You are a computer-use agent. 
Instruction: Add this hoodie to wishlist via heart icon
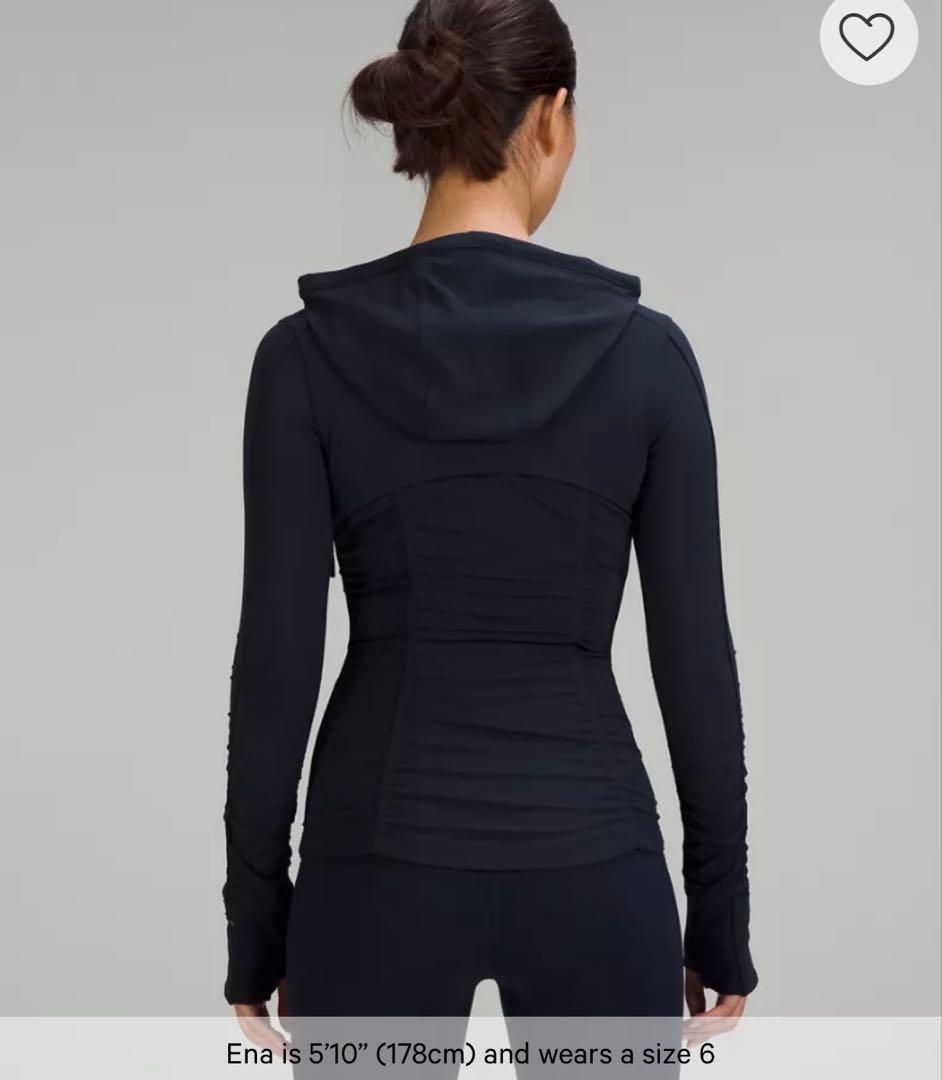tap(866, 36)
